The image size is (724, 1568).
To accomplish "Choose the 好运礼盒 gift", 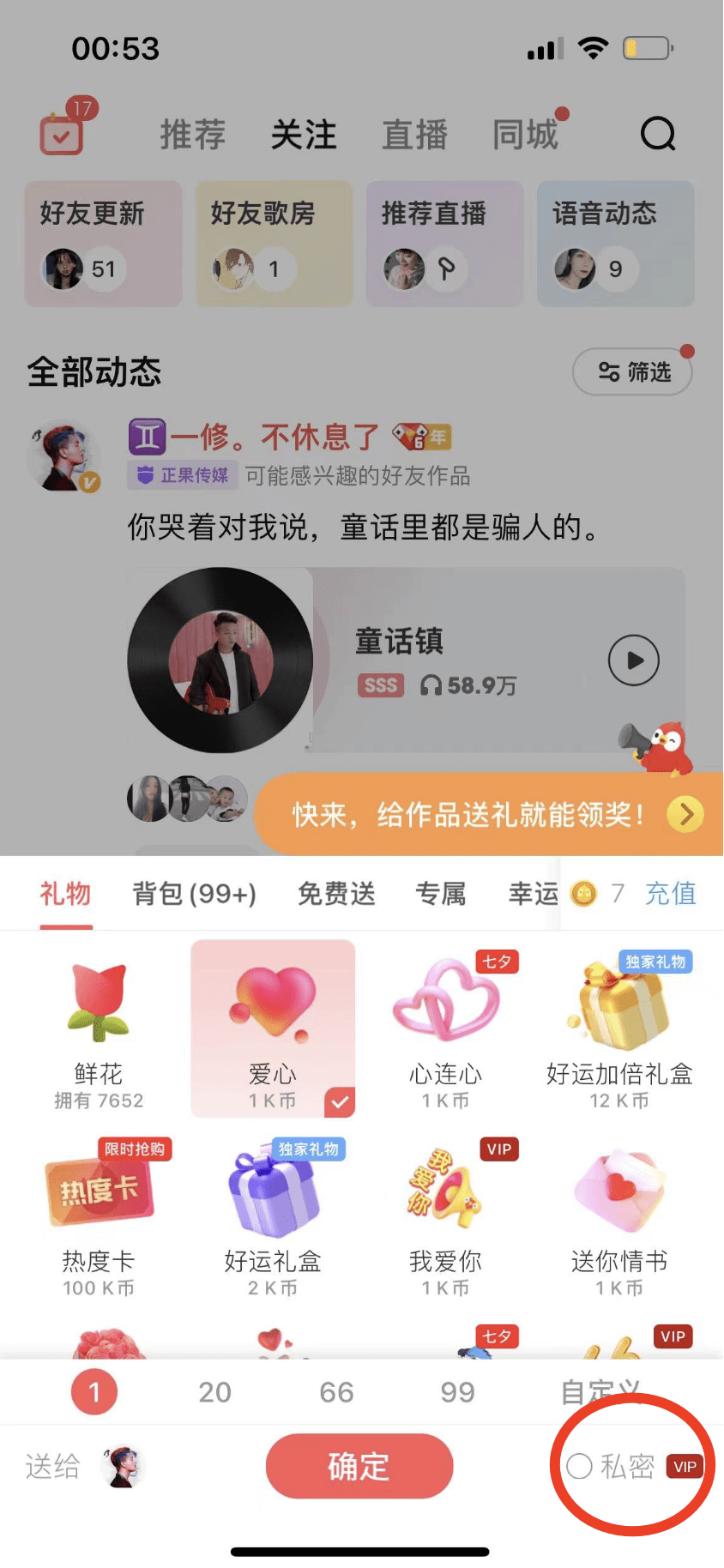I will (273, 1215).
